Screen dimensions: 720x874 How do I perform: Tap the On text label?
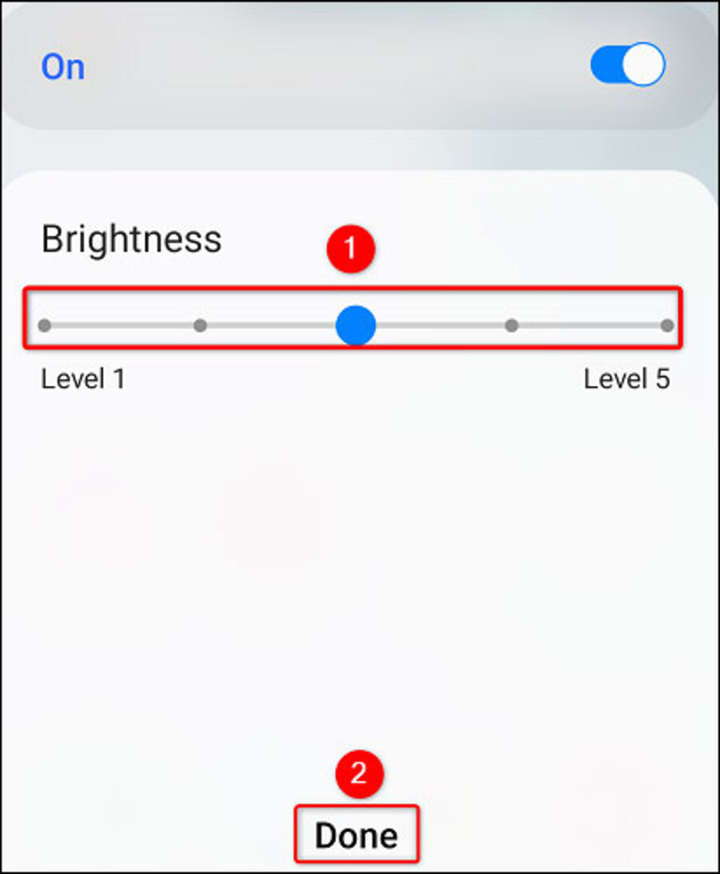[63, 67]
